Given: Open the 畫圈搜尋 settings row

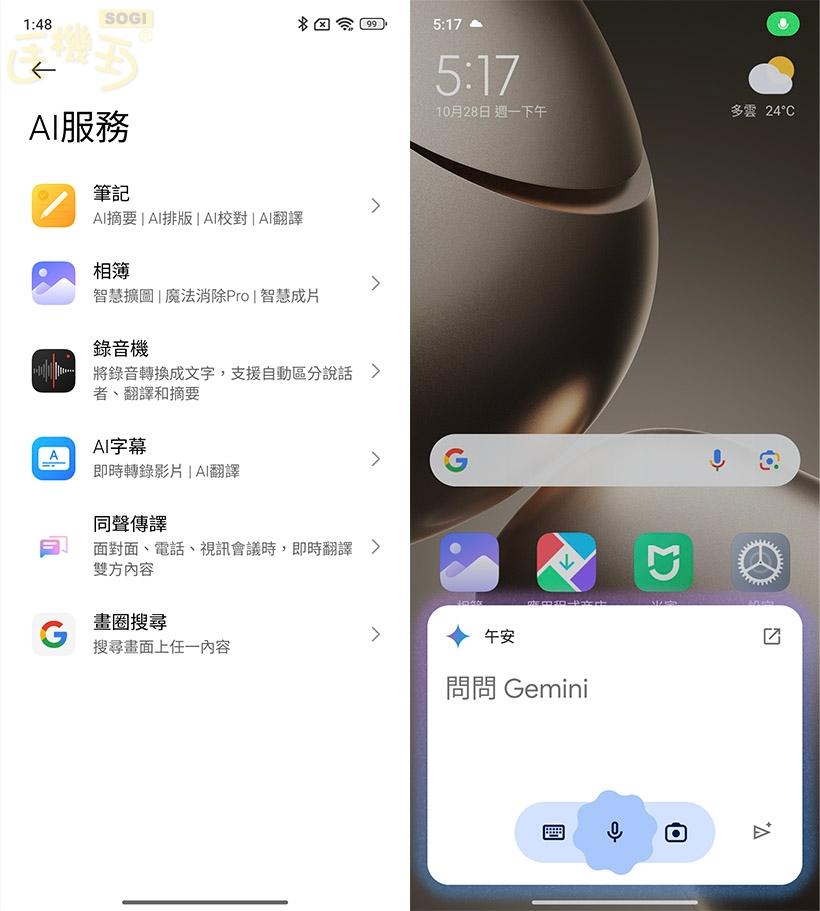Looking at the screenshot, I should (x=205, y=634).
